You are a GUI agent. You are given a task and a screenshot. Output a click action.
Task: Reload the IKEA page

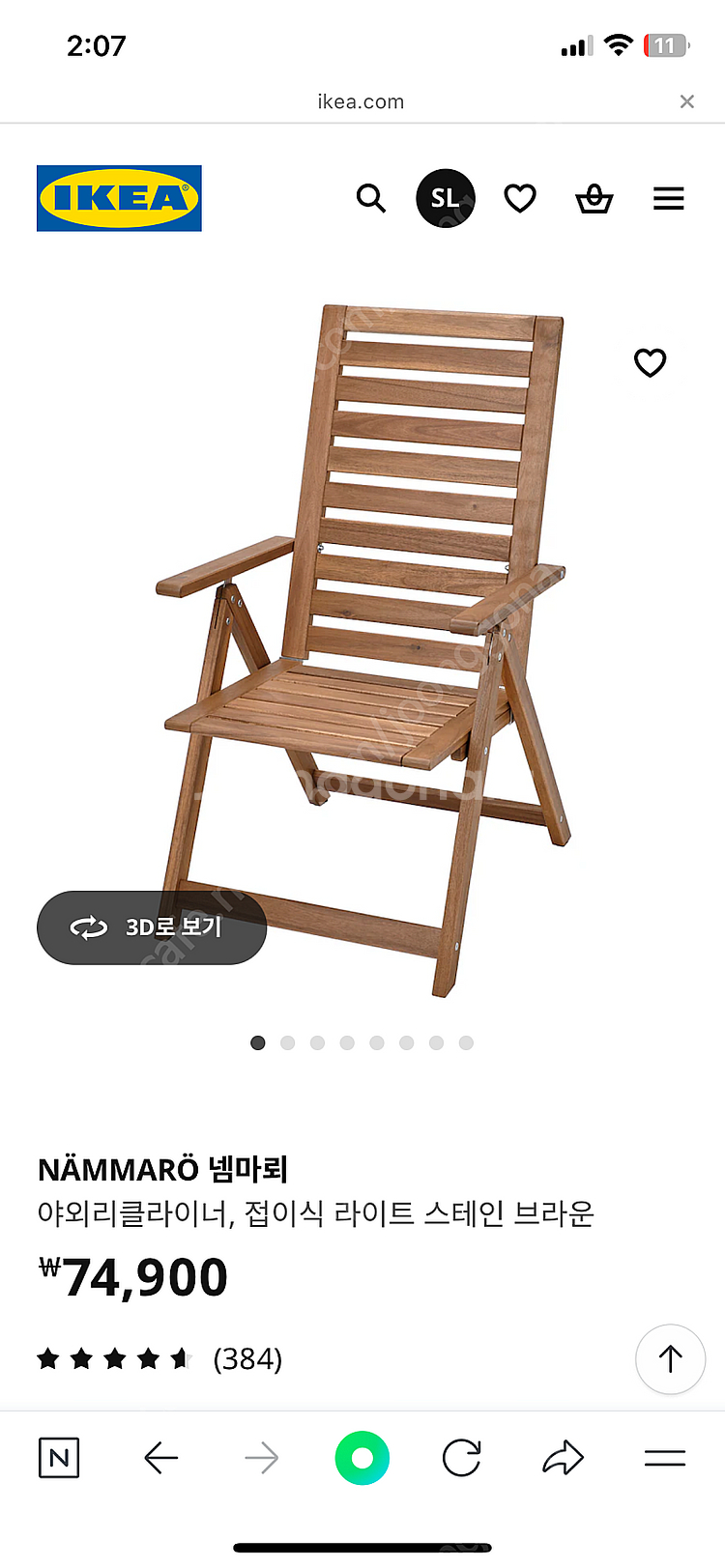[461, 1458]
